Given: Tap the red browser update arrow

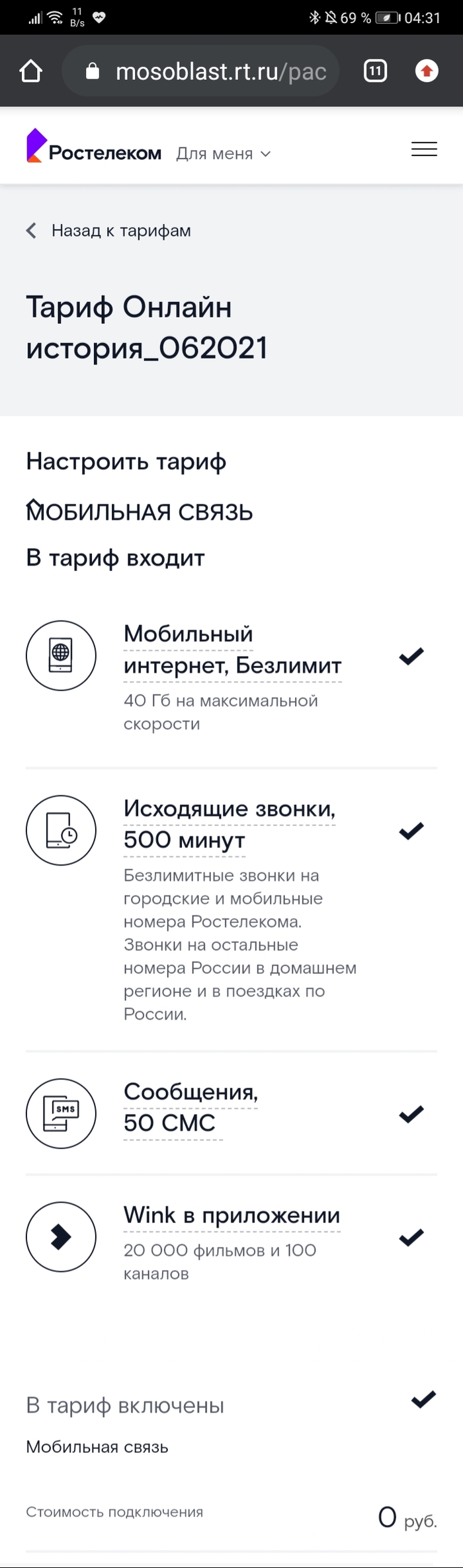Looking at the screenshot, I should tap(427, 71).
